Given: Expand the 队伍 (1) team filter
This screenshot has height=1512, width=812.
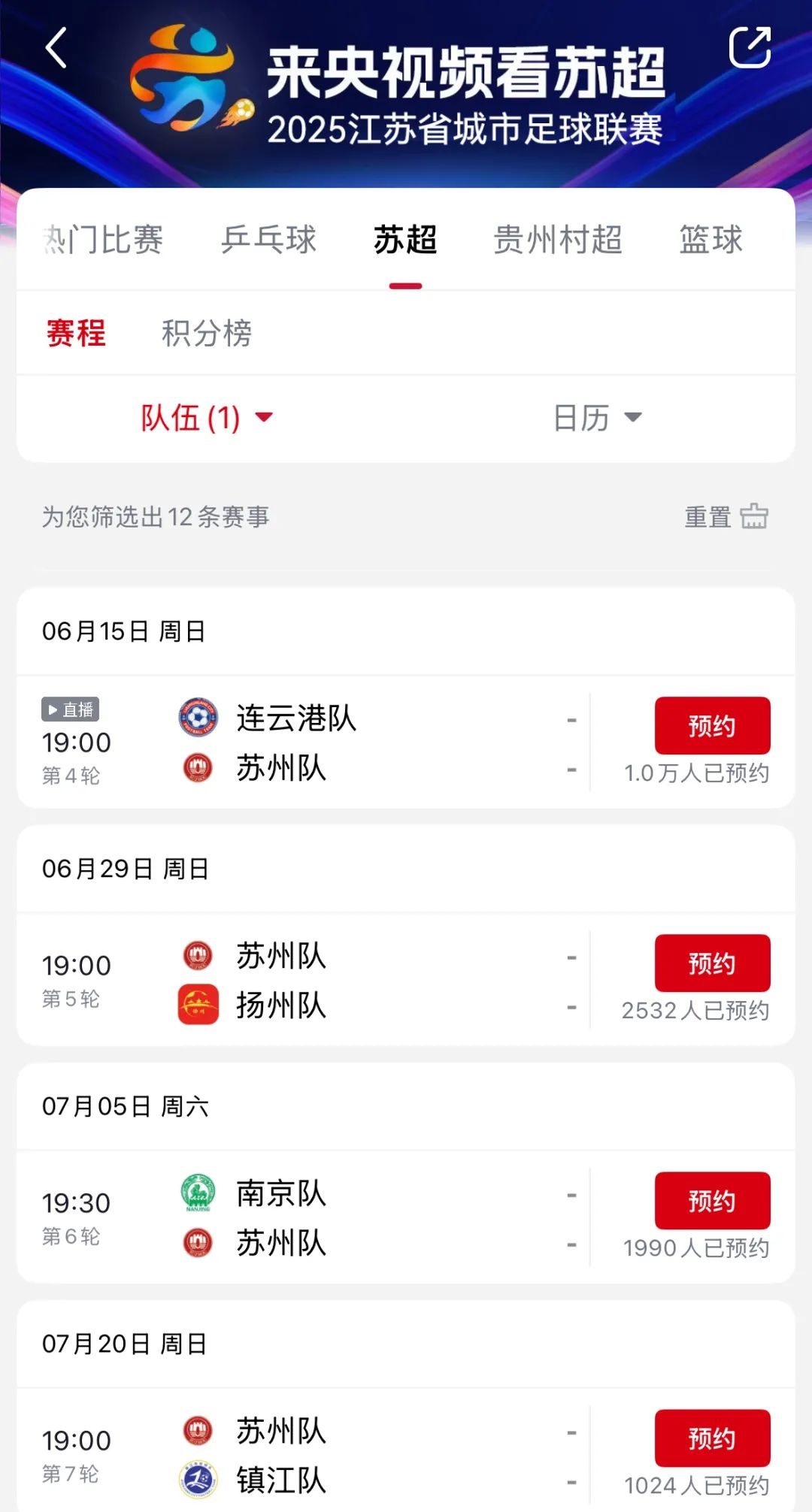Looking at the screenshot, I should [207, 418].
